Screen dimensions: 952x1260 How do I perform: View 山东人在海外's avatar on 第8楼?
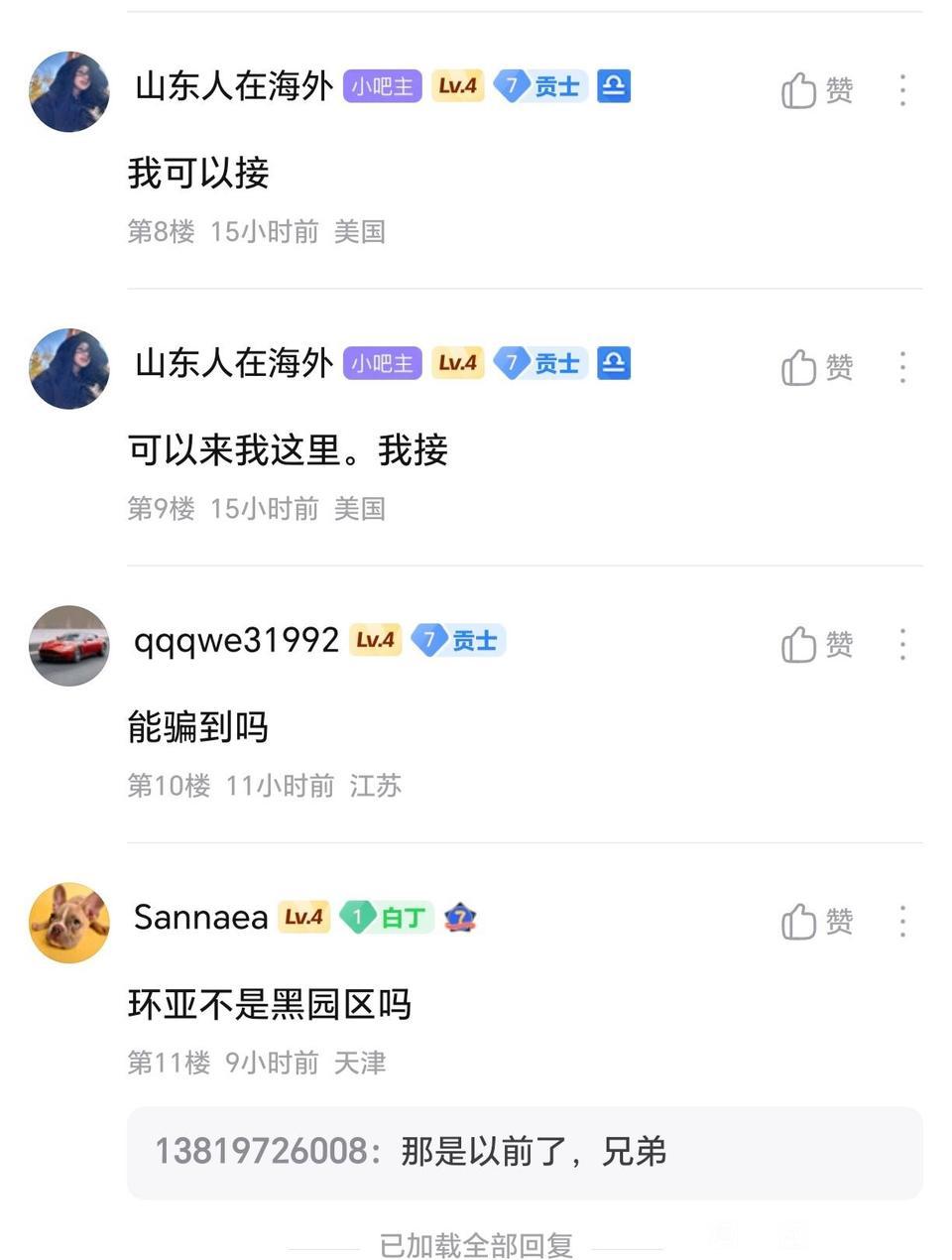click(68, 91)
